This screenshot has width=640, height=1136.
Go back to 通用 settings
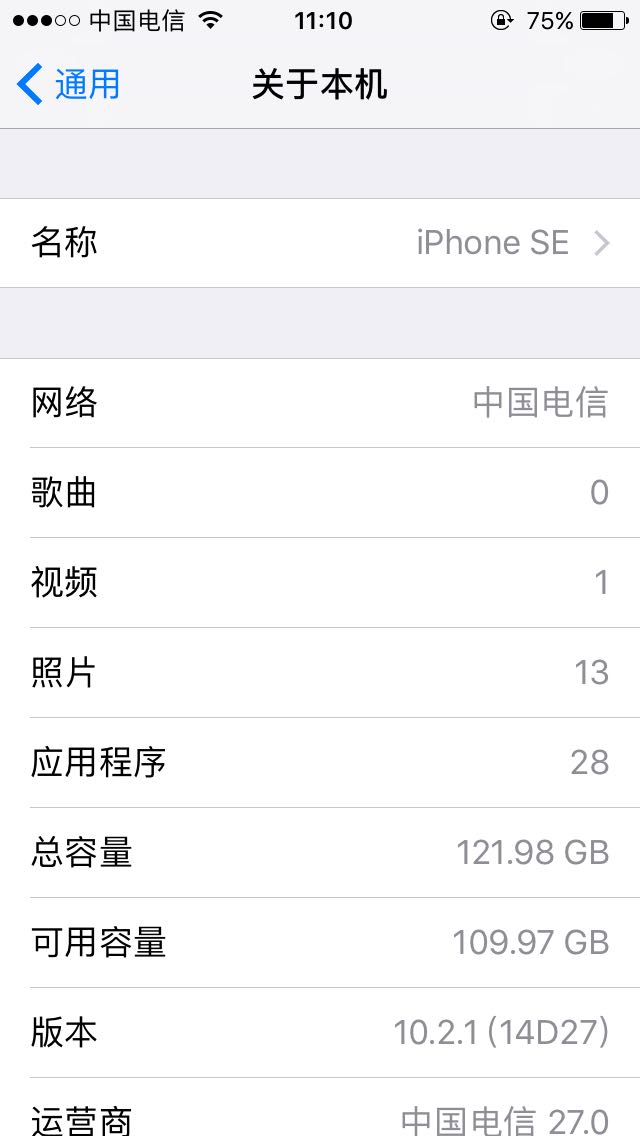tap(68, 84)
